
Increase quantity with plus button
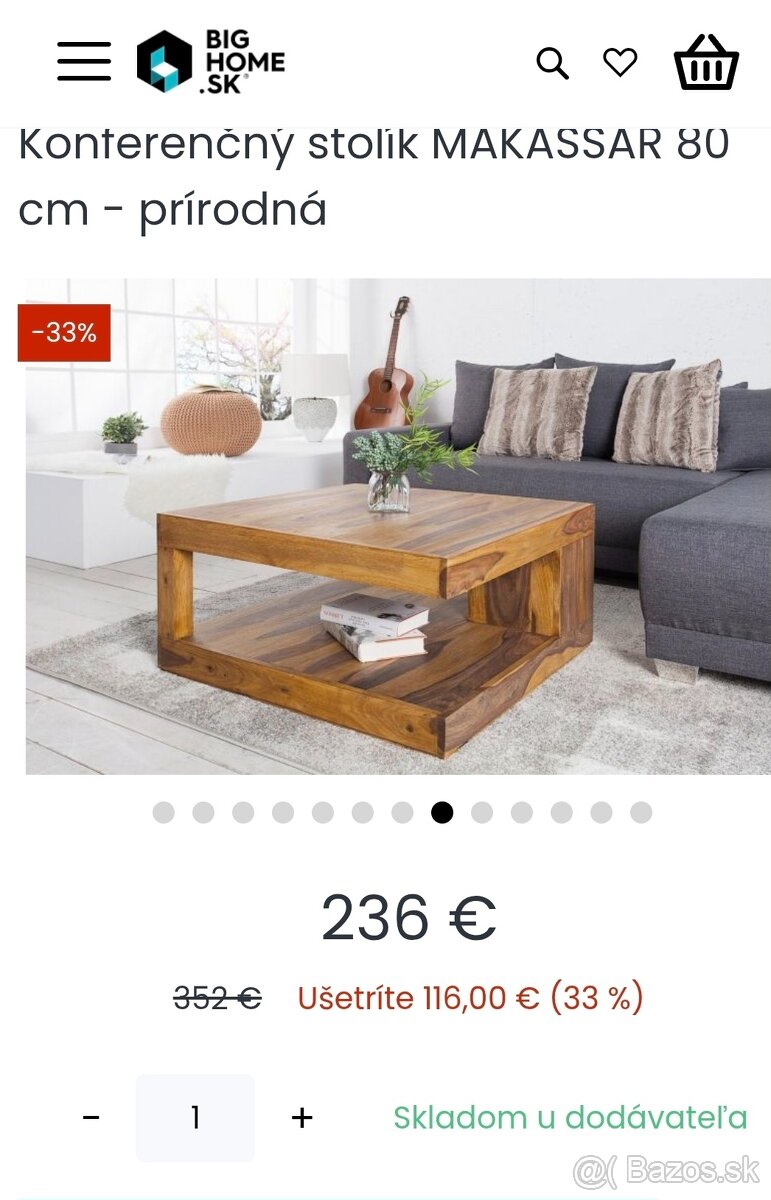[302, 1117]
